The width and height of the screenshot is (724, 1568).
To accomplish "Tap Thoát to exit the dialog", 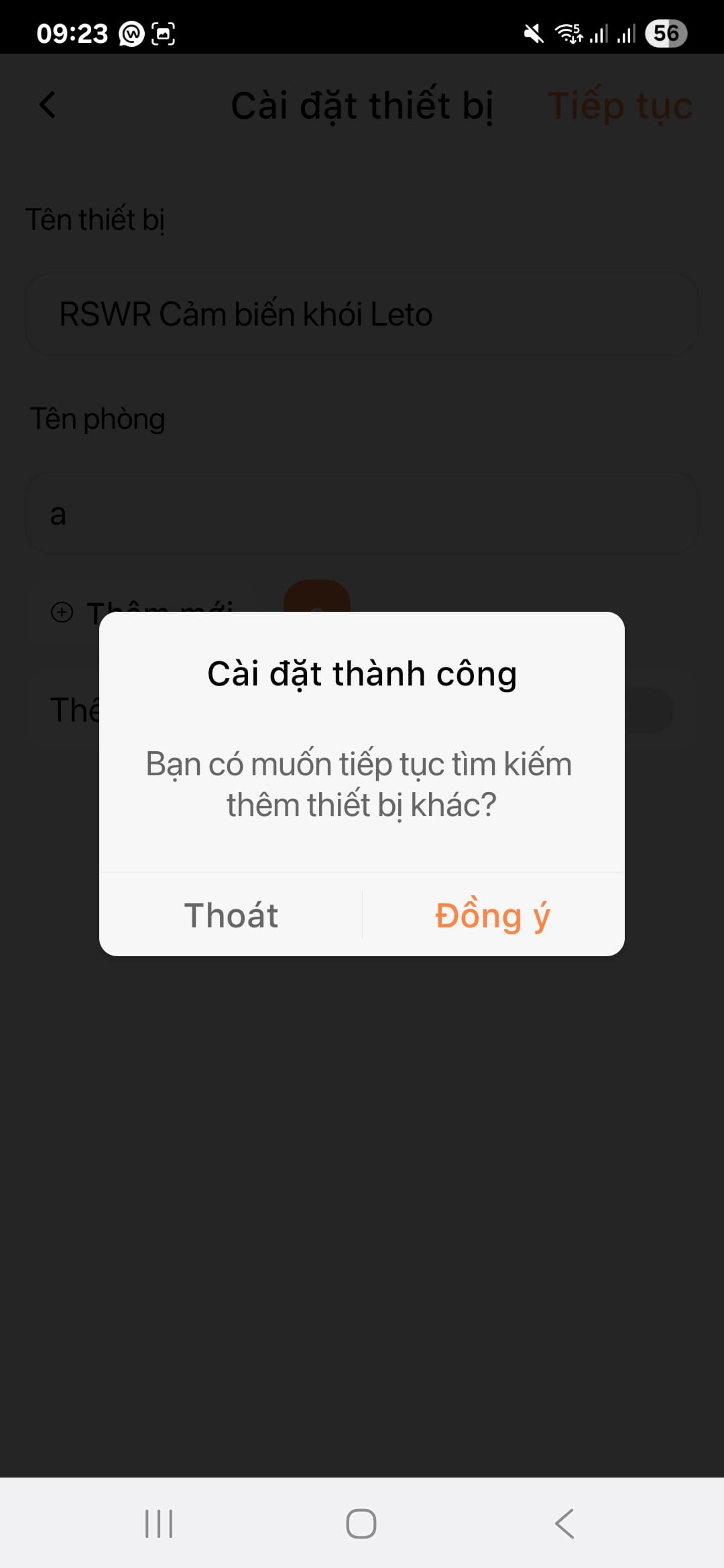I will pos(231,915).
